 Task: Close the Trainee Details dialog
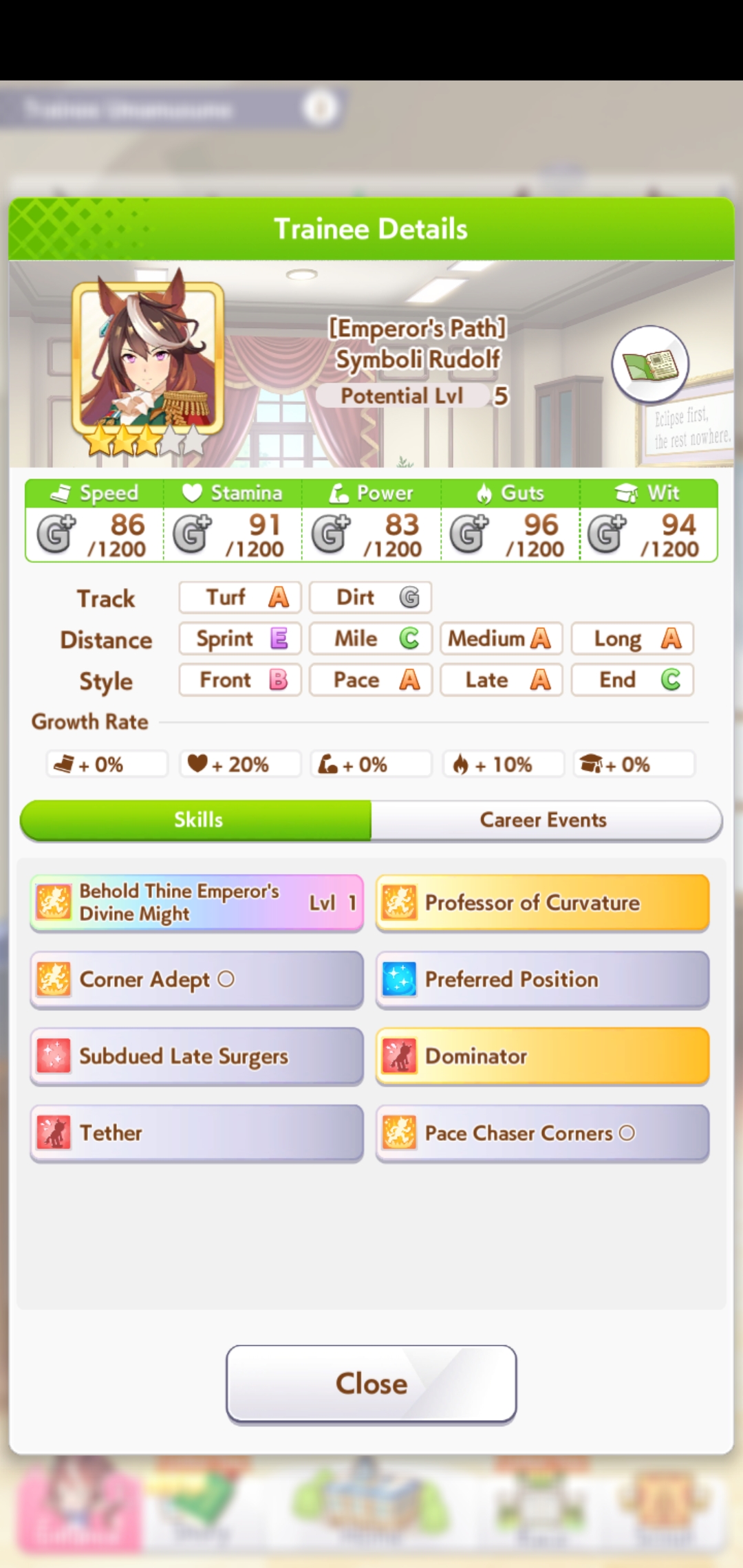pyautogui.click(x=371, y=1384)
